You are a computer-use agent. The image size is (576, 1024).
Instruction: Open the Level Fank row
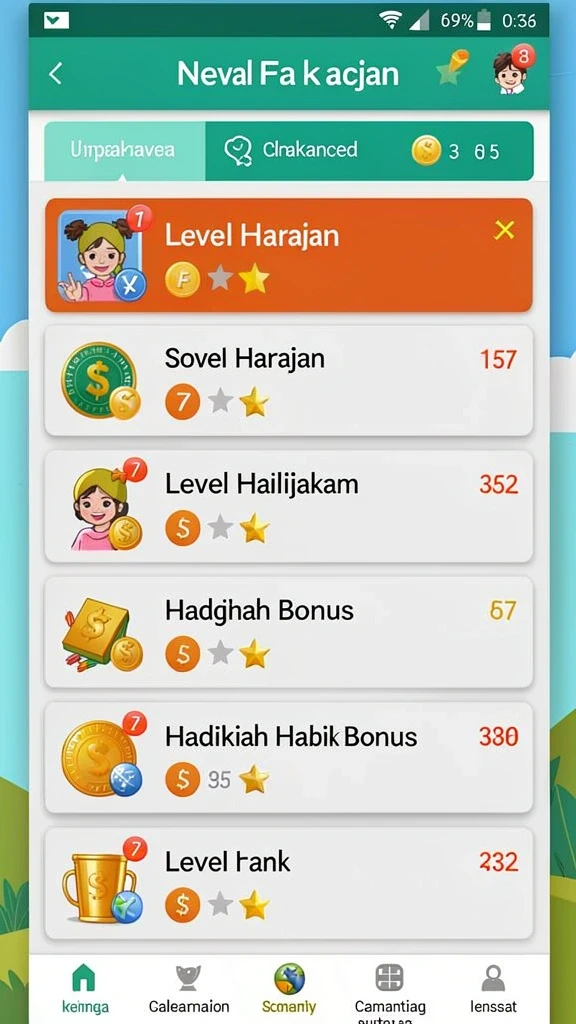289,884
